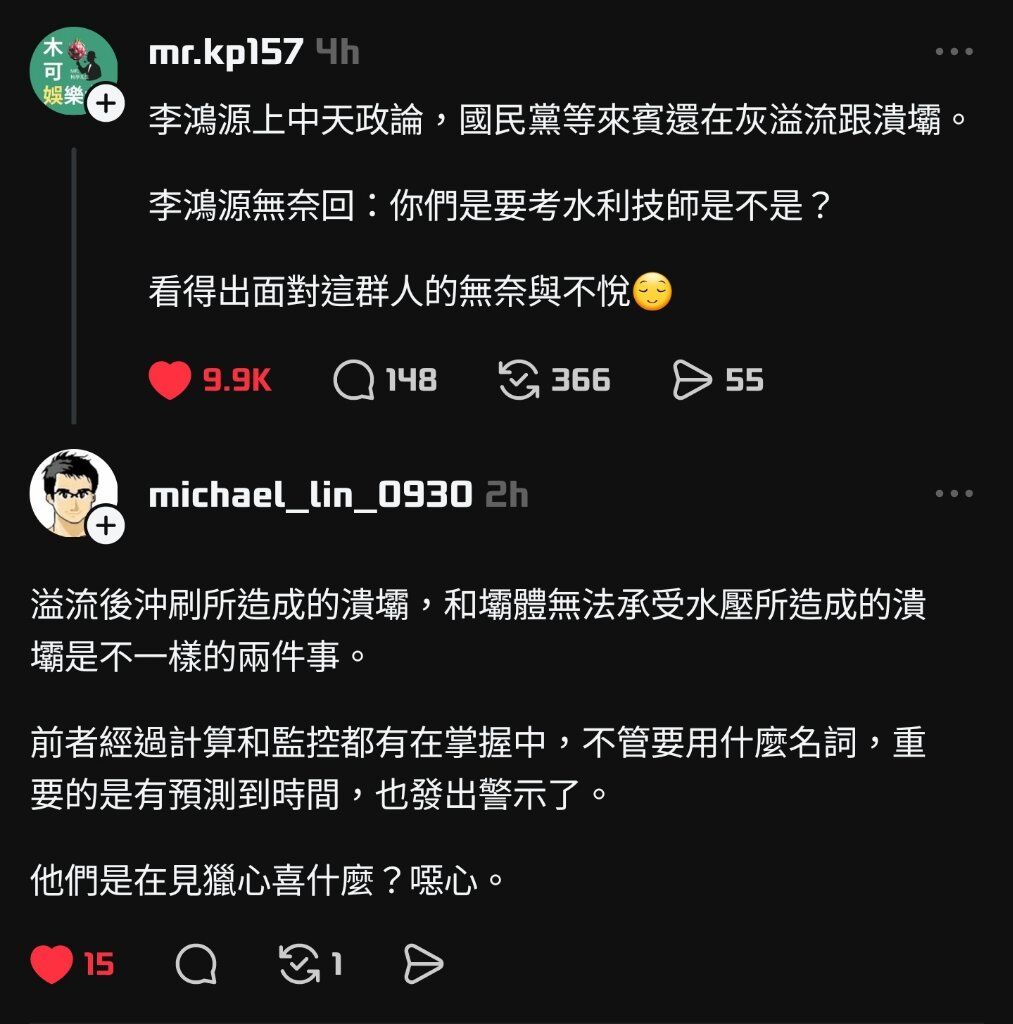Image resolution: width=1013 pixels, height=1024 pixels.
Task: Open overflow menu on mr.kp157's post
Action: click(x=953, y=52)
